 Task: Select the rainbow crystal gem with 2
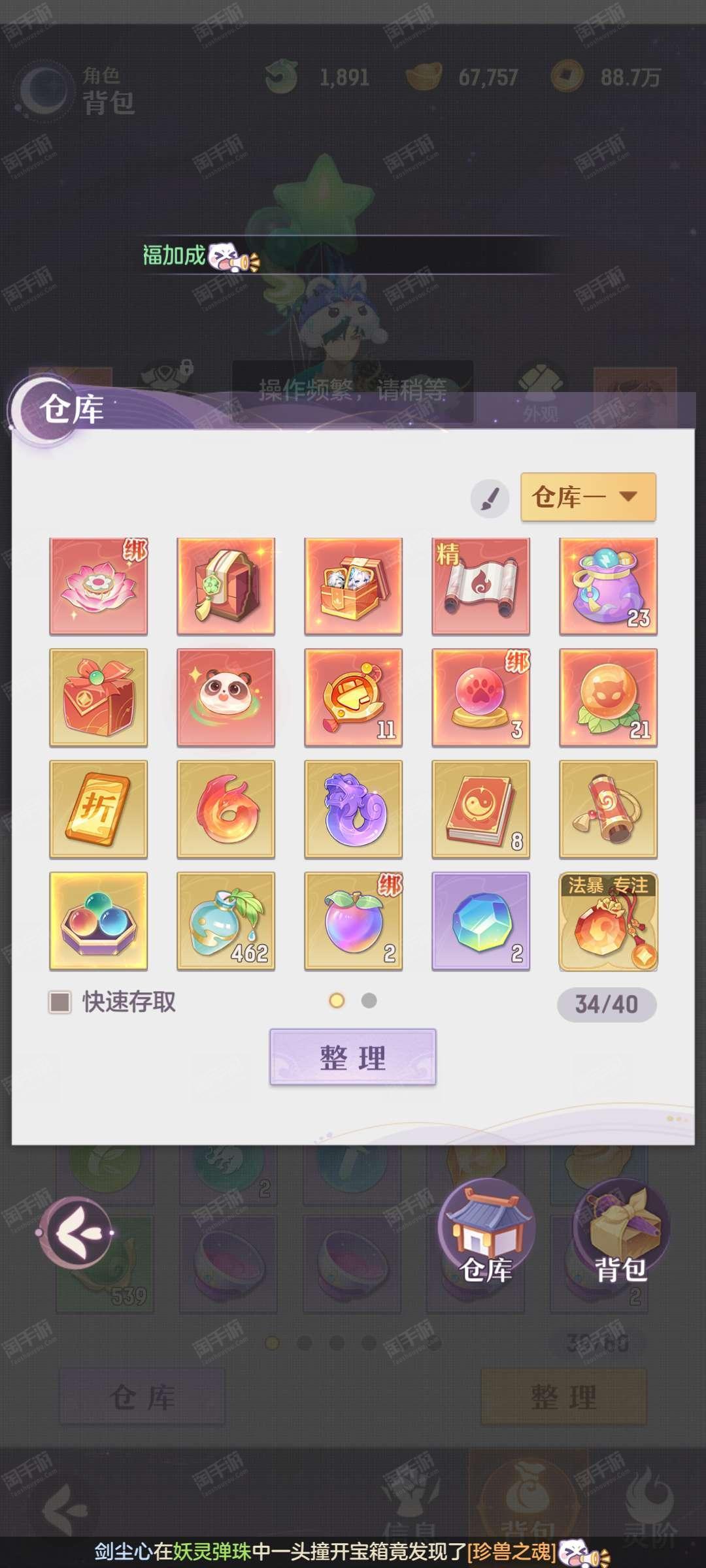coord(480,921)
